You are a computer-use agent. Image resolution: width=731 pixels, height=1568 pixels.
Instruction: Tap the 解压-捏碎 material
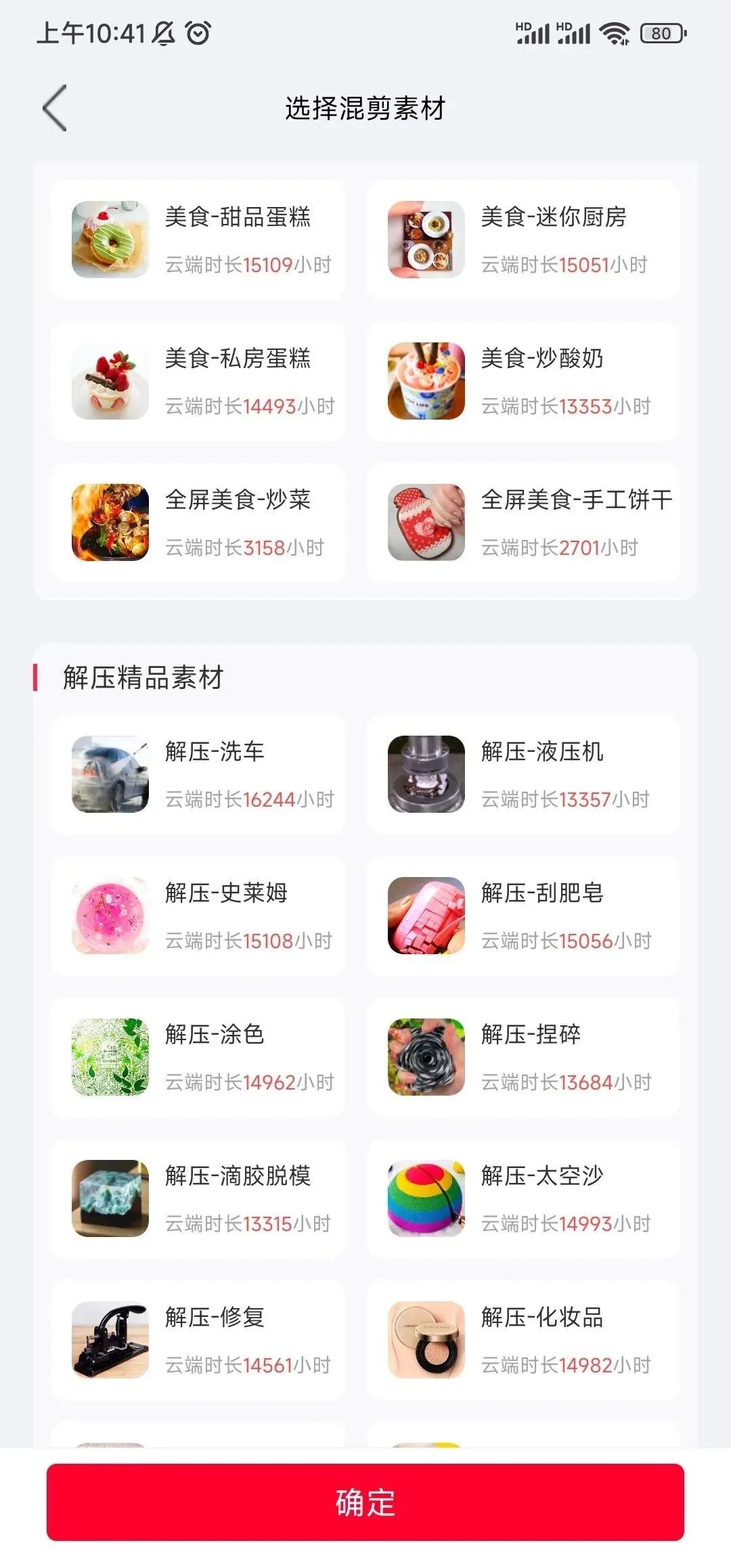pos(523,1057)
